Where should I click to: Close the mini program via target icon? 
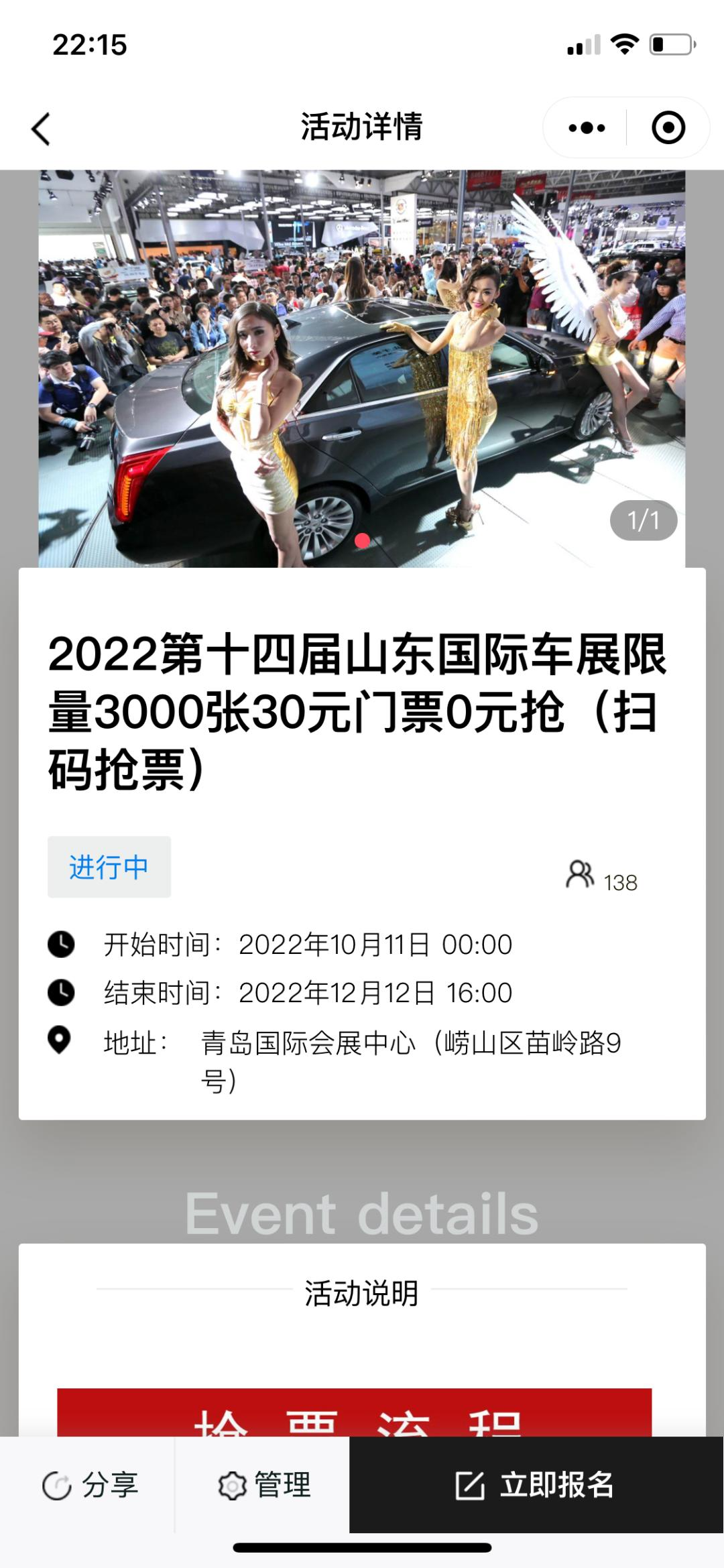(x=668, y=128)
